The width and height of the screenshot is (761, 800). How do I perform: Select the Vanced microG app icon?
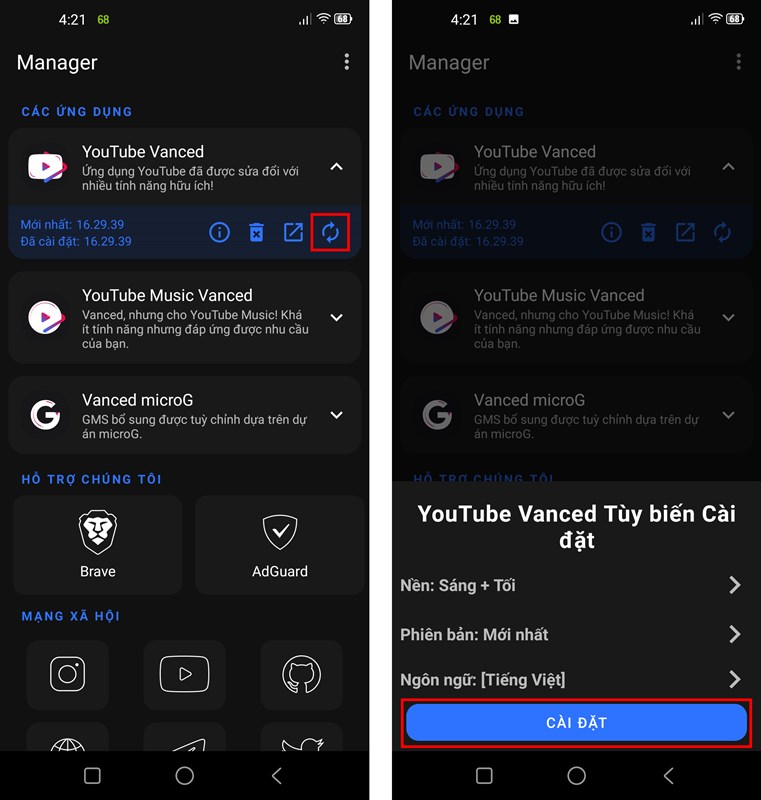47,414
